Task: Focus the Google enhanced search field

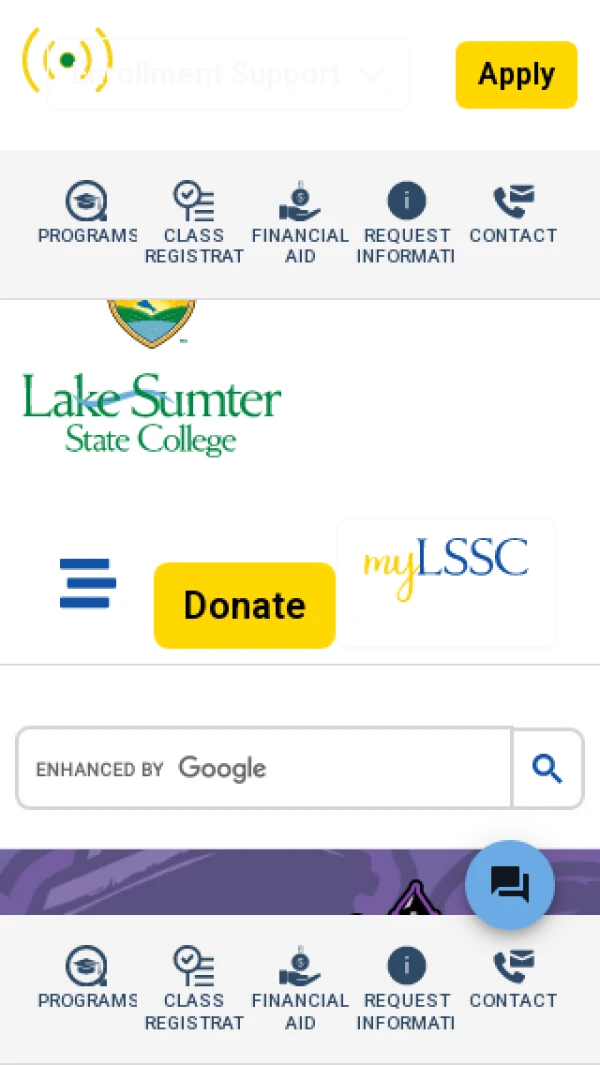Action: [x=264, y=768]
